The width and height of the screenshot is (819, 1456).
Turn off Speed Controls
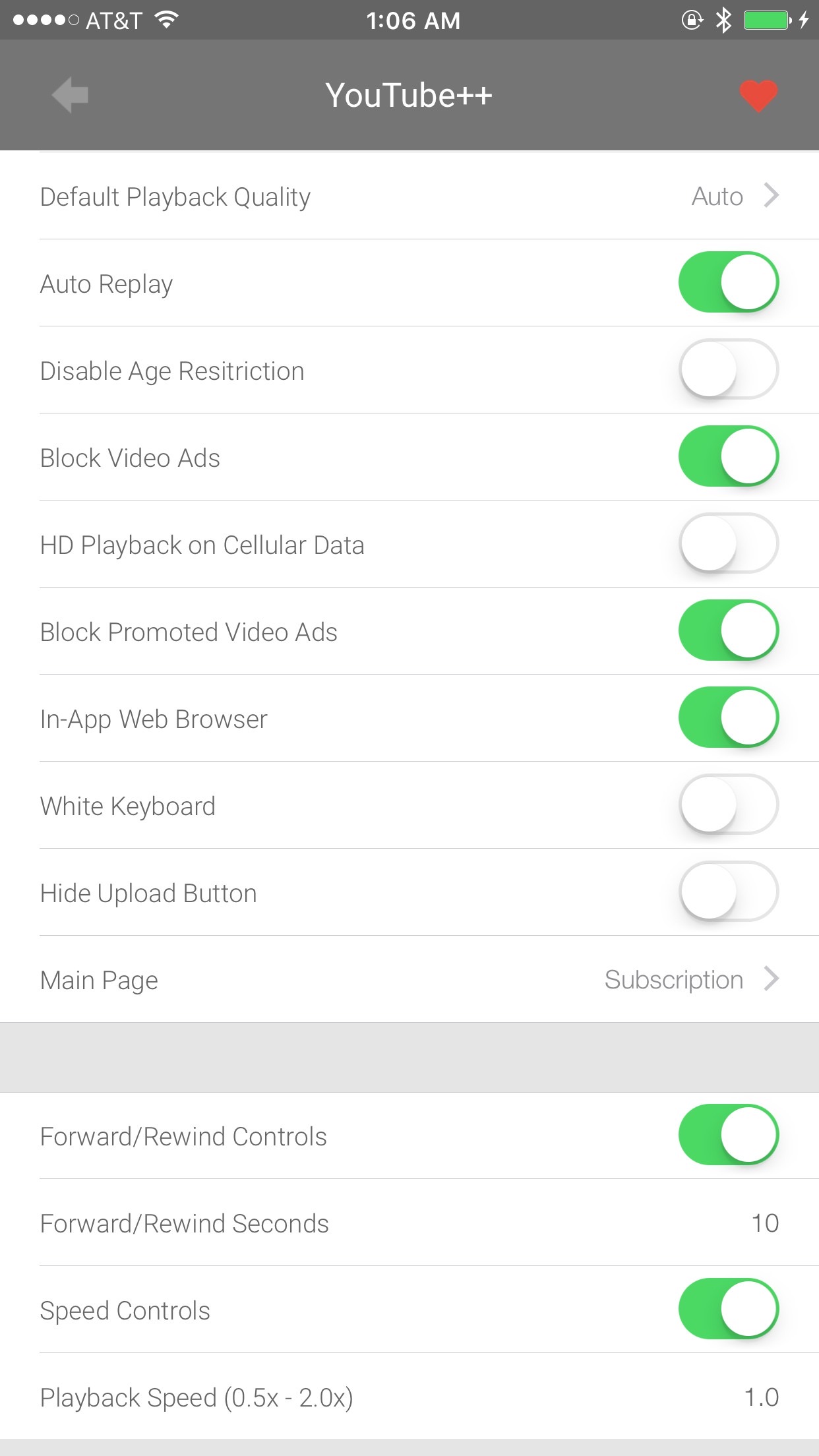[729, 1309]
